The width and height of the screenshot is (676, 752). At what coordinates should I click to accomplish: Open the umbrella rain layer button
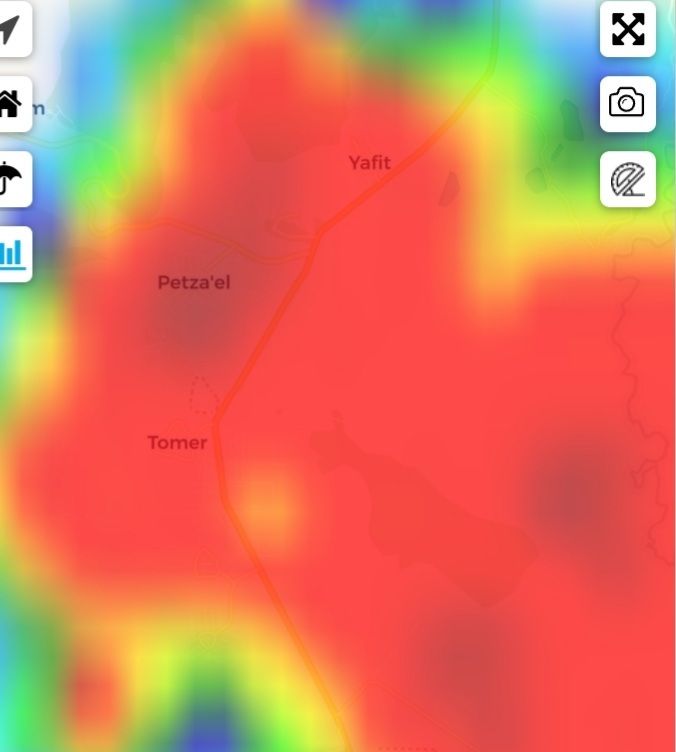coord(10,179)
